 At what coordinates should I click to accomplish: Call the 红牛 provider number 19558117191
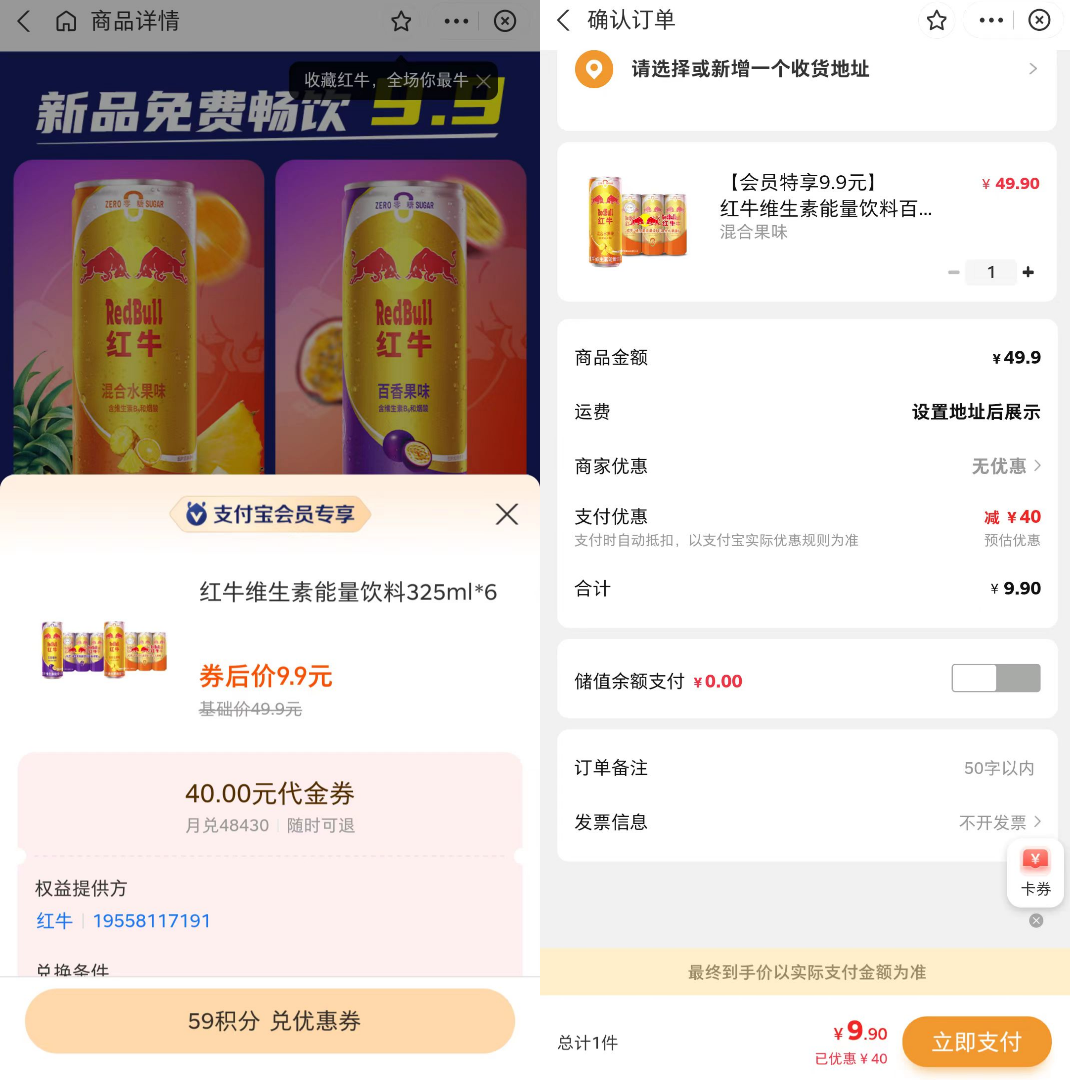152,921
